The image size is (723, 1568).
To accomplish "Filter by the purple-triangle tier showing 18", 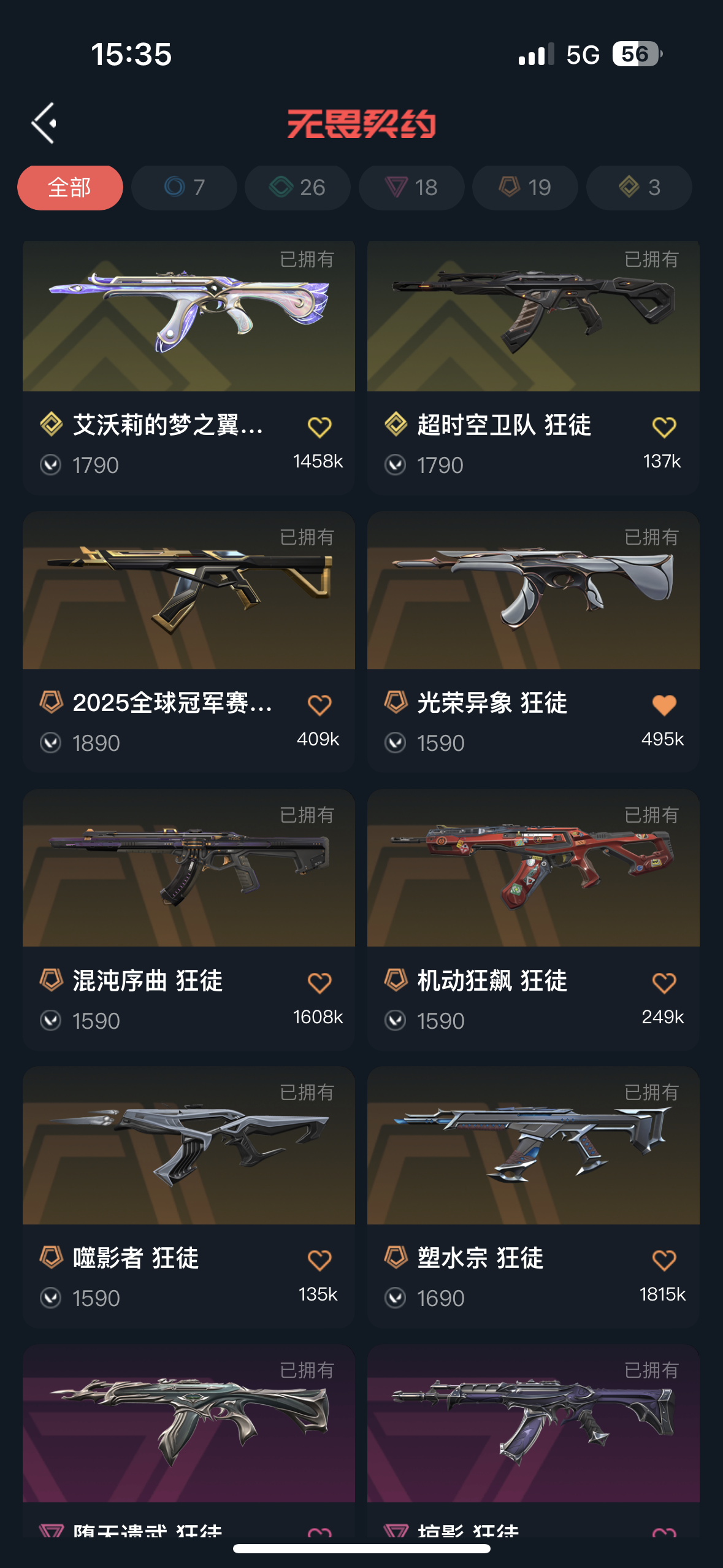I will [x=411, y=188].
